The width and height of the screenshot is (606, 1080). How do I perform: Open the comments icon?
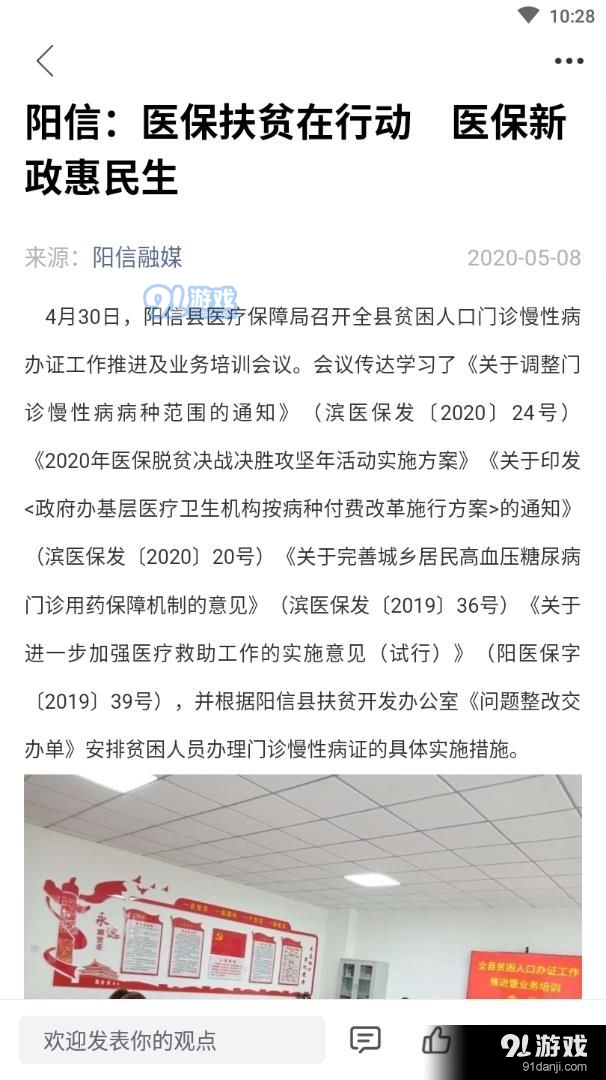pos(365,1040)
